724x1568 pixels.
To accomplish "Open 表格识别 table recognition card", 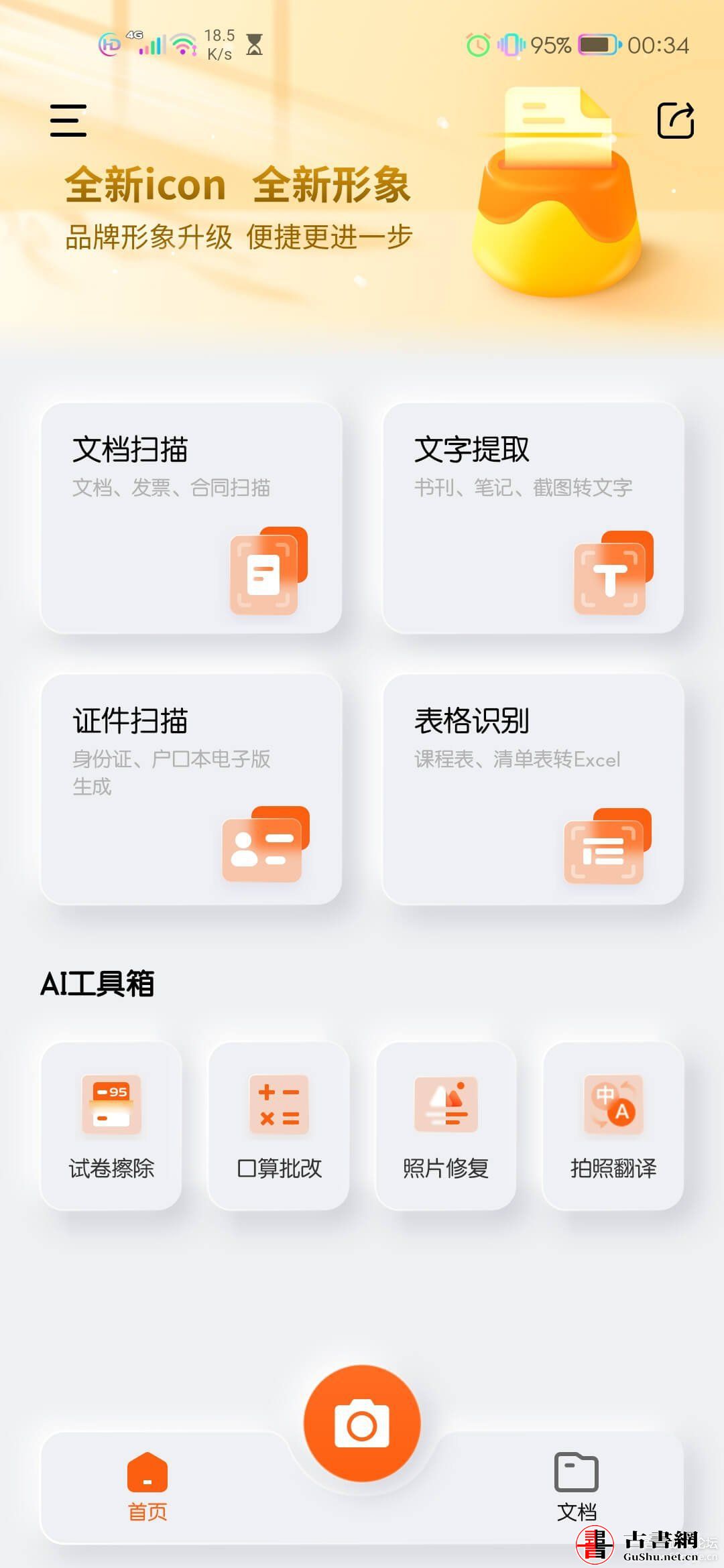I will pos(533,789).
